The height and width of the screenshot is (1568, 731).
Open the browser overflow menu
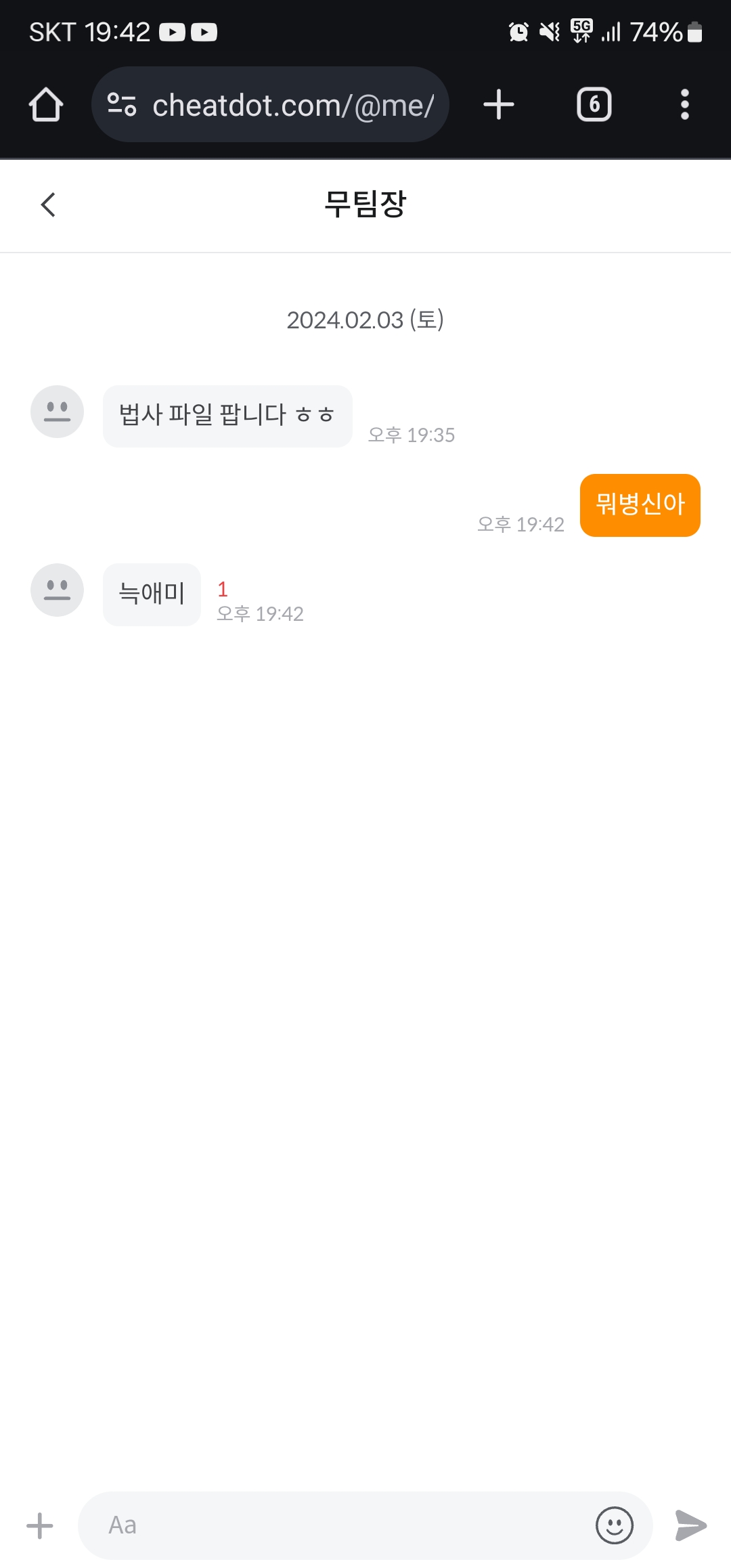click(684, 105)
